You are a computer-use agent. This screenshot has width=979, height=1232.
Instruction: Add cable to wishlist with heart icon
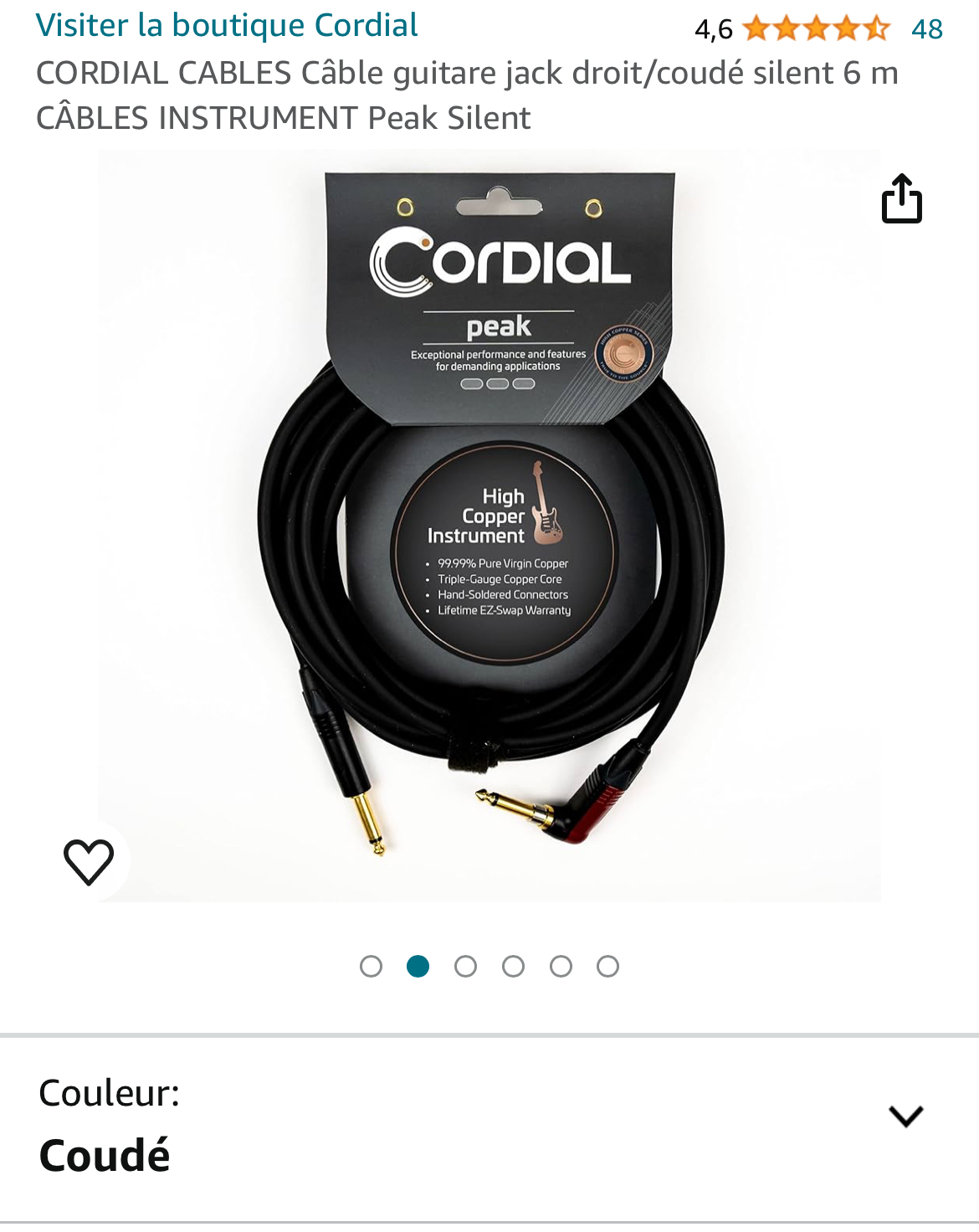click(89, 861)
